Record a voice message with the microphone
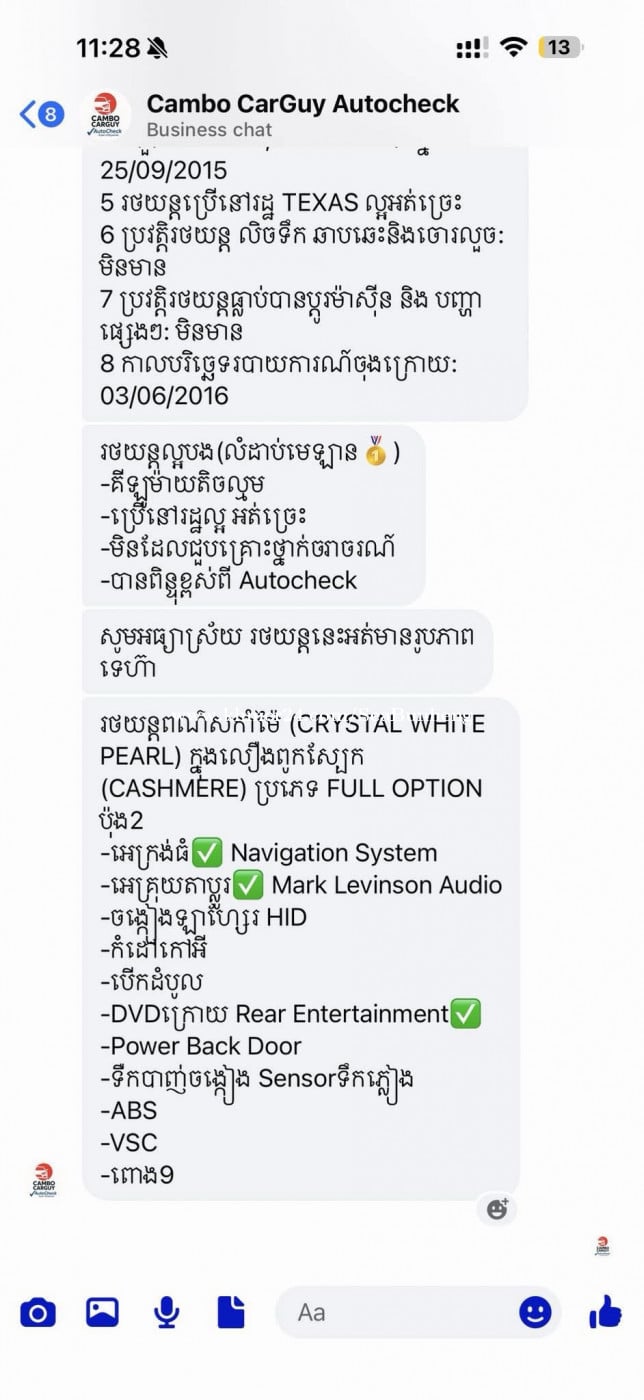644x1400 pixels. point(166,1312)
